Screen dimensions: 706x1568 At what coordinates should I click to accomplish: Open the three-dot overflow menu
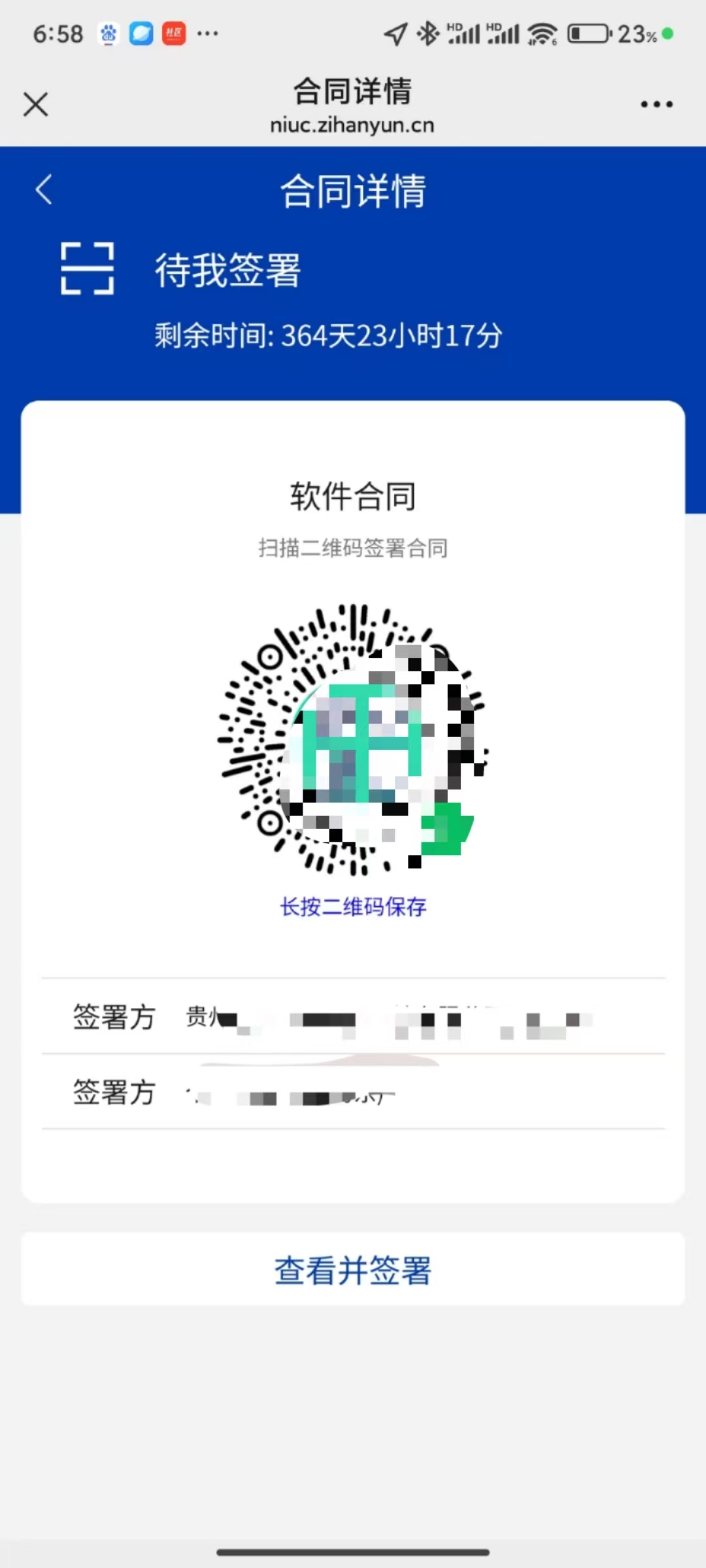(x=656, y=105)
